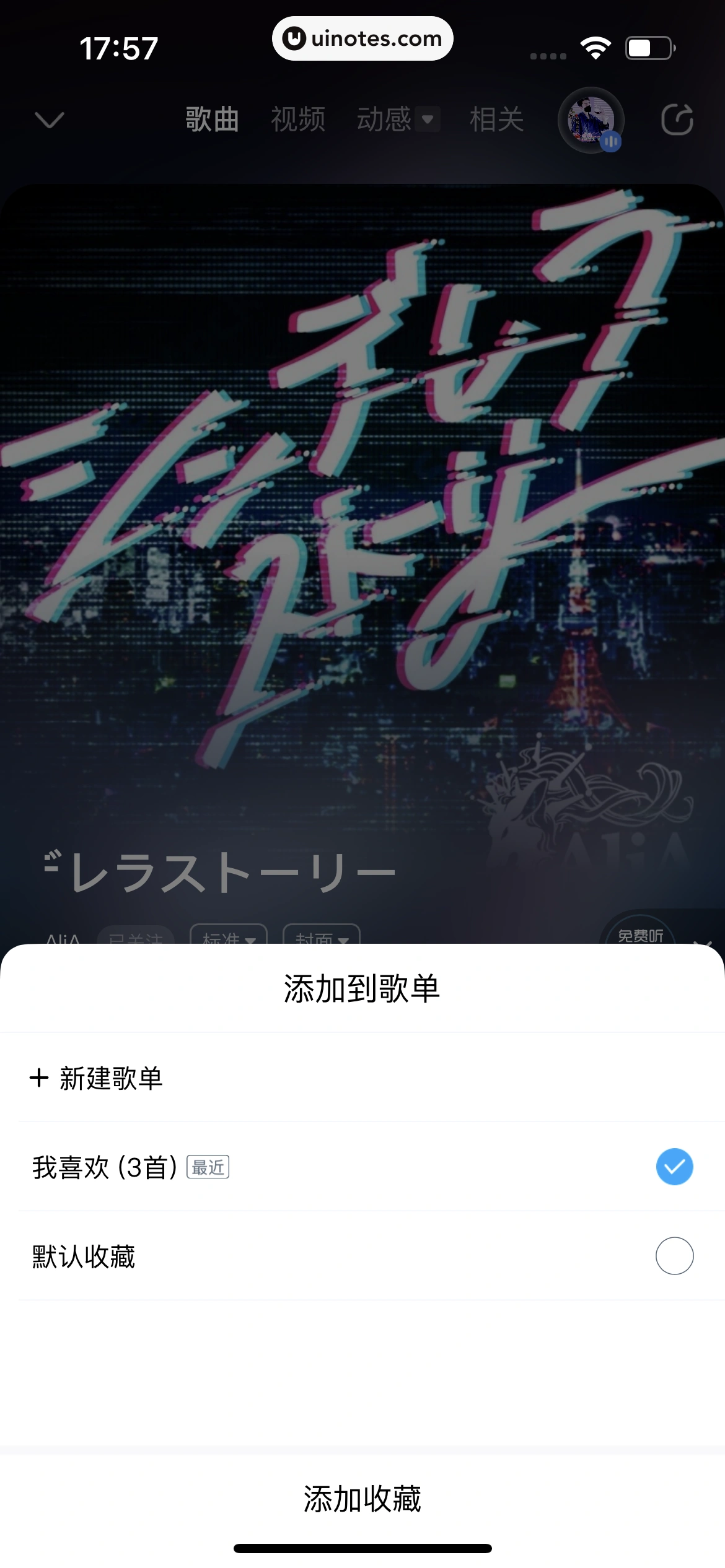725x1568 pixels.
Task: Share this song
Action: point(677,120)
